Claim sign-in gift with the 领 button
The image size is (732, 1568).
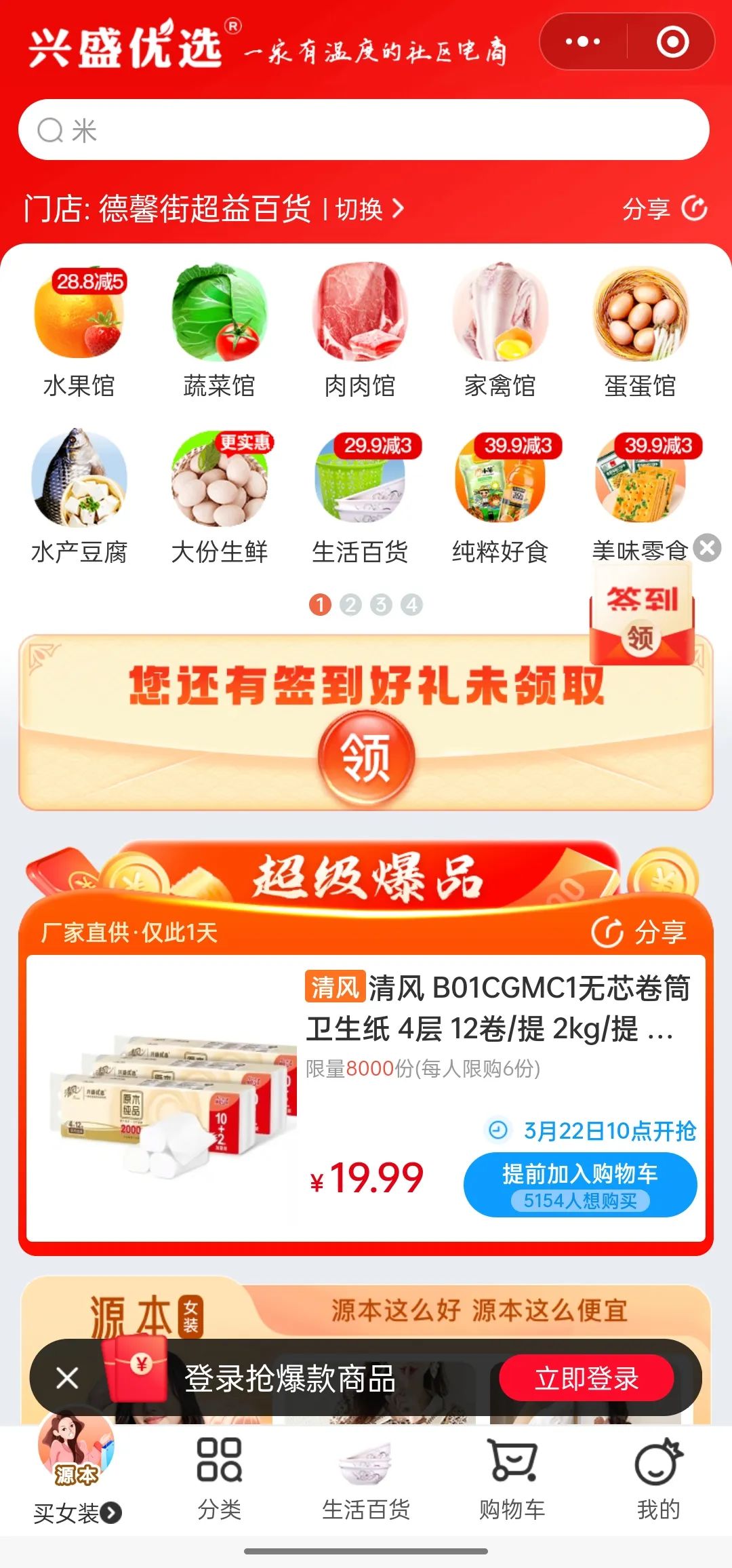pyautogui.click(x=366, y=758)
